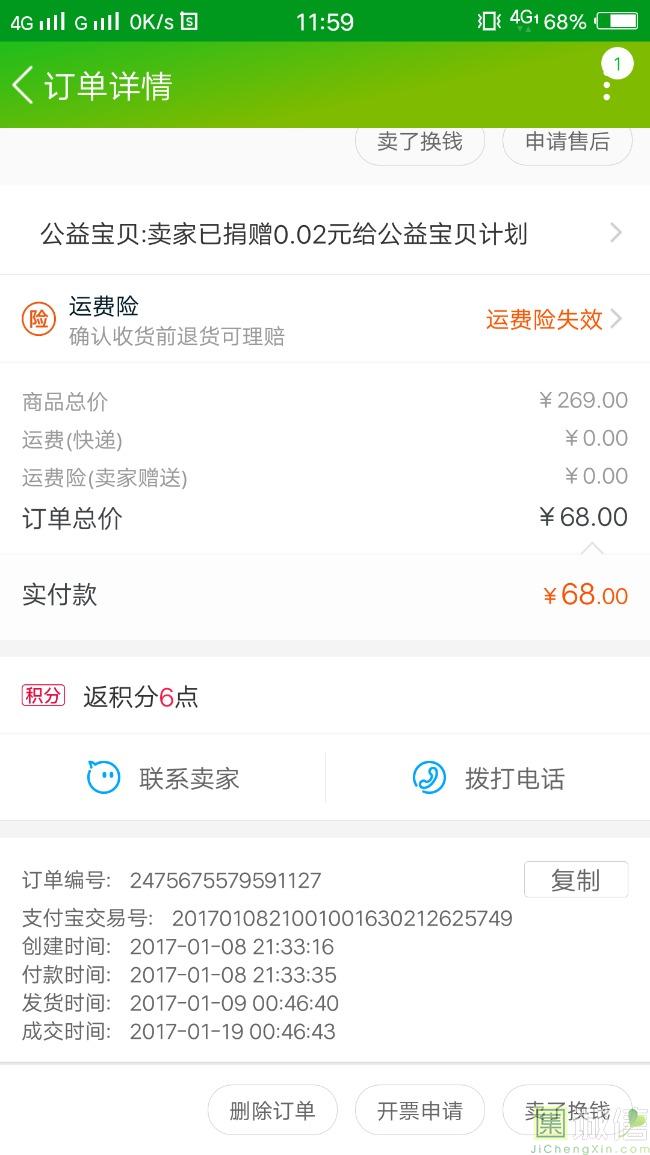Go back from 订单详情
Viewport: 650px width, 1155px height.
click(24, 86)
